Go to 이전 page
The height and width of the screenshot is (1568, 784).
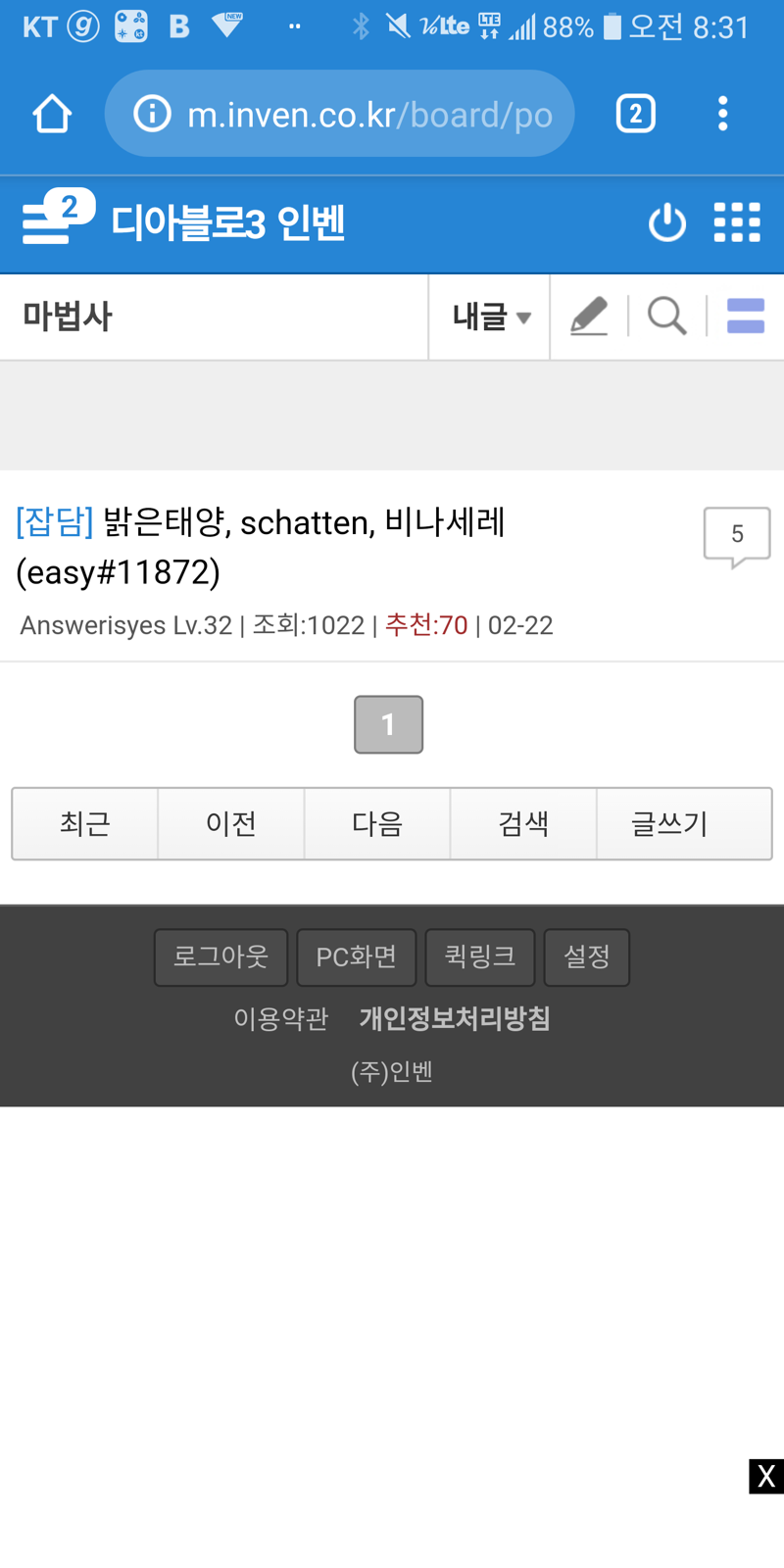(x=231, y=823)
